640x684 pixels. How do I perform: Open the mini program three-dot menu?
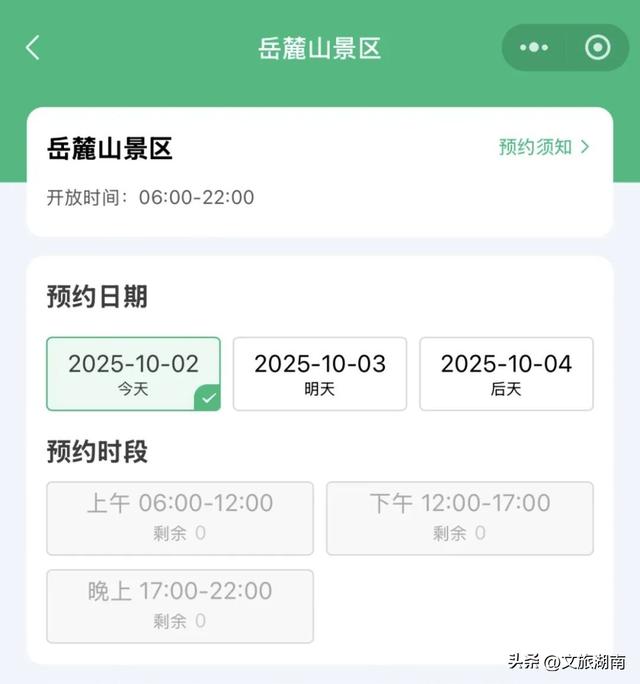[x=535, y=48]
